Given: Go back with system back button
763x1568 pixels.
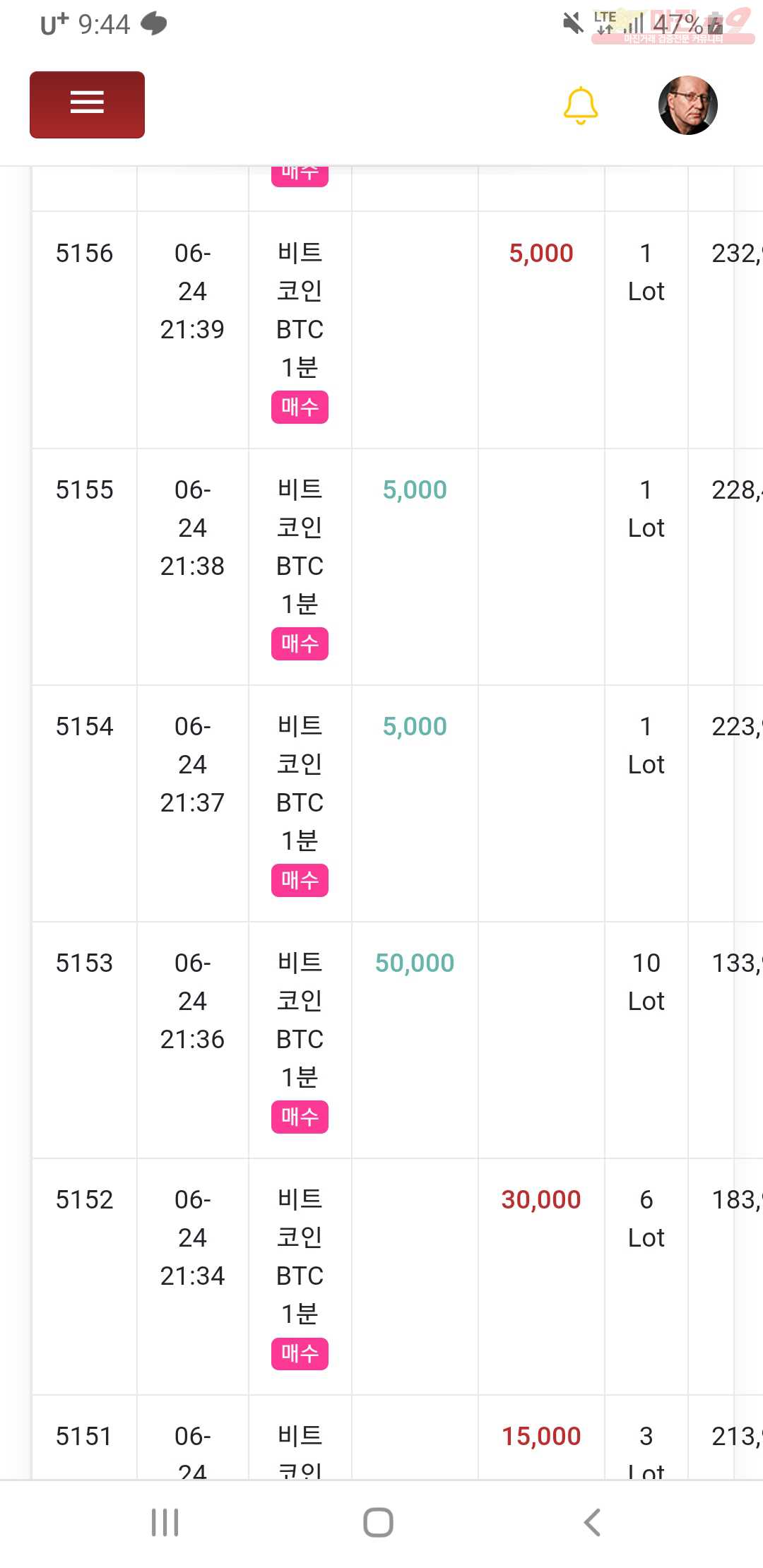Looking at the screenshot, I should pyautogui.click(x=592, y=1522).
